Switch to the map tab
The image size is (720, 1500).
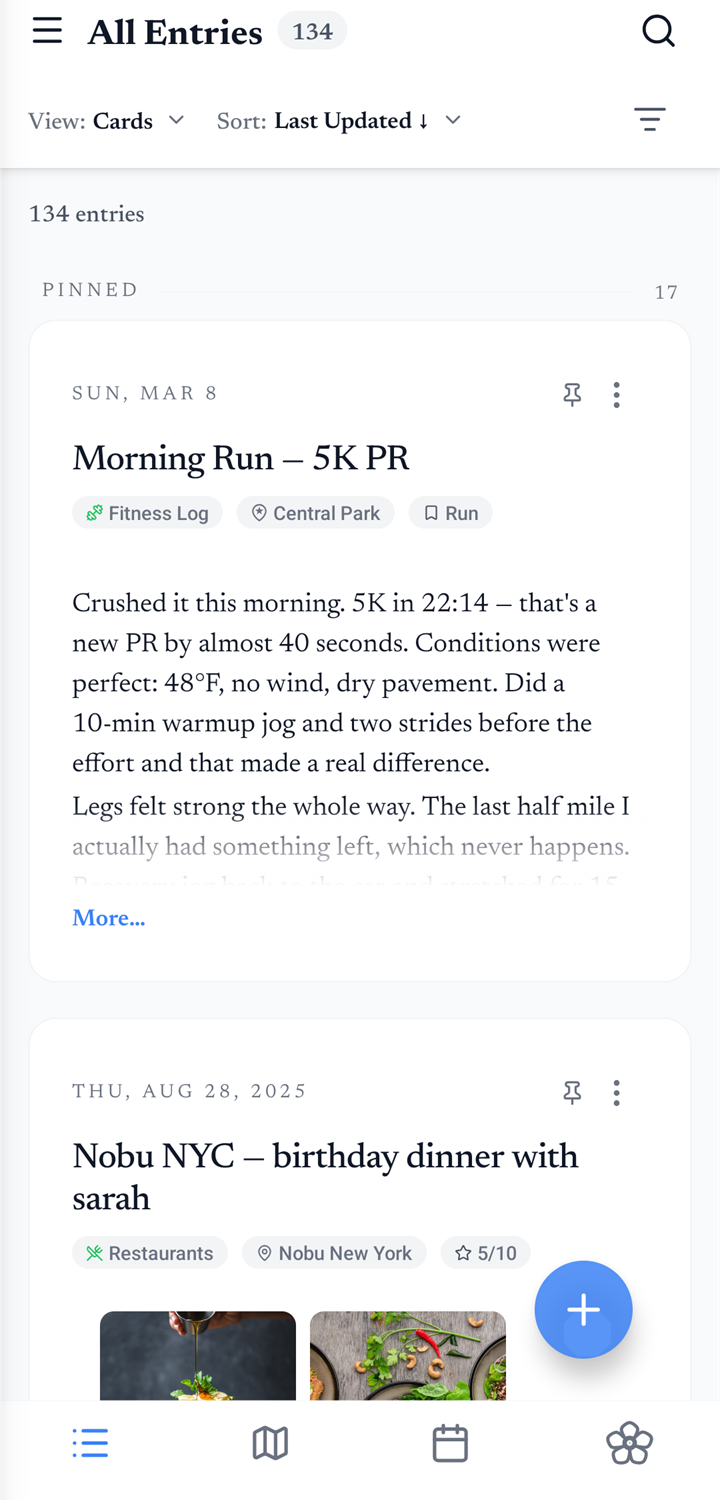[x=270, y=1443]
